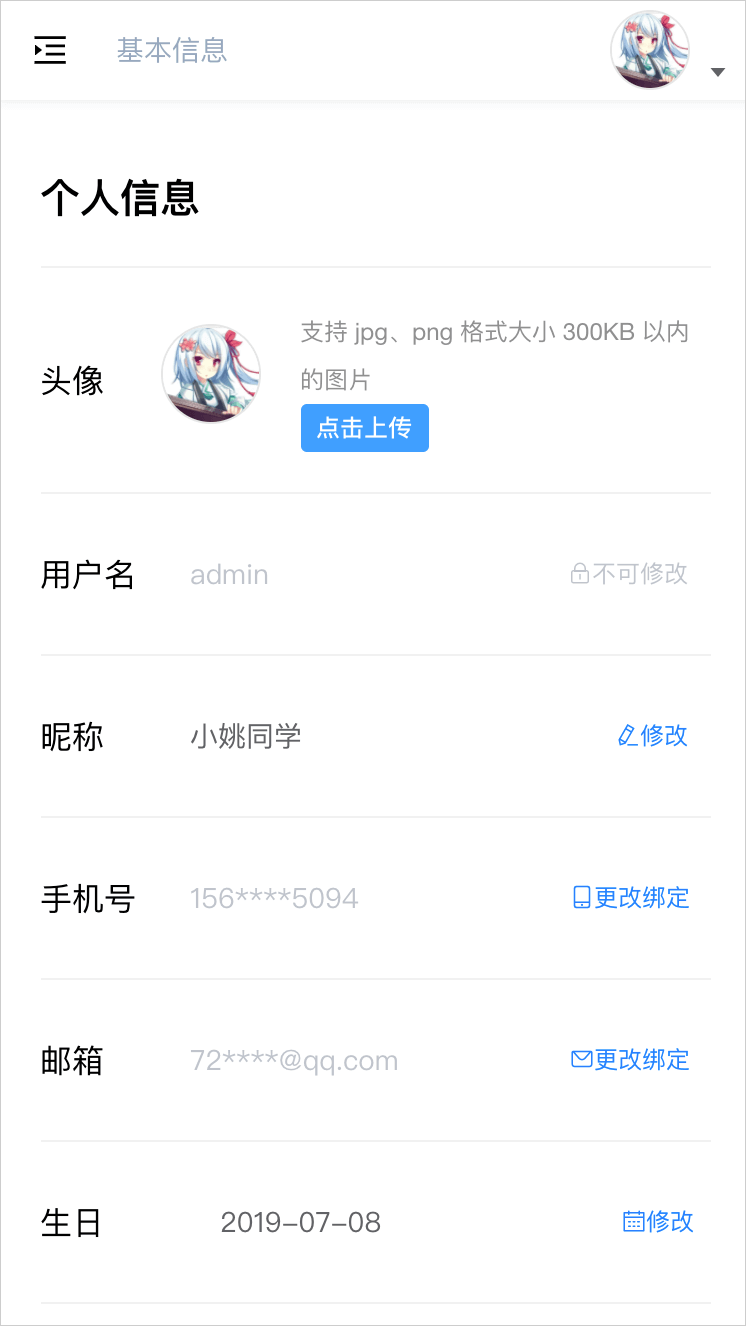Open the drawer menu button
Viewport: 746px width, 1326px height.
click(x=50, y=50)
